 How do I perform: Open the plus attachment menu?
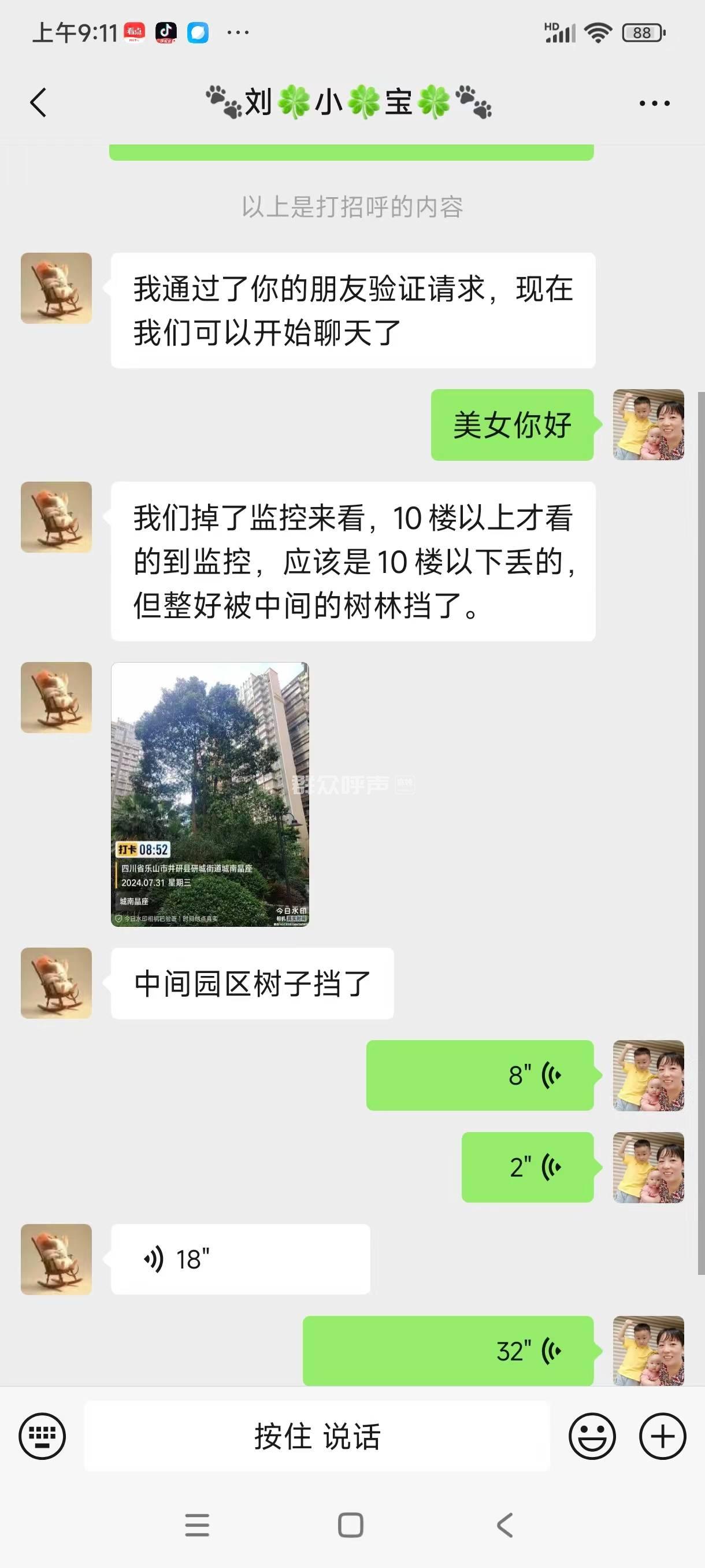click(x=662, y=1436)
